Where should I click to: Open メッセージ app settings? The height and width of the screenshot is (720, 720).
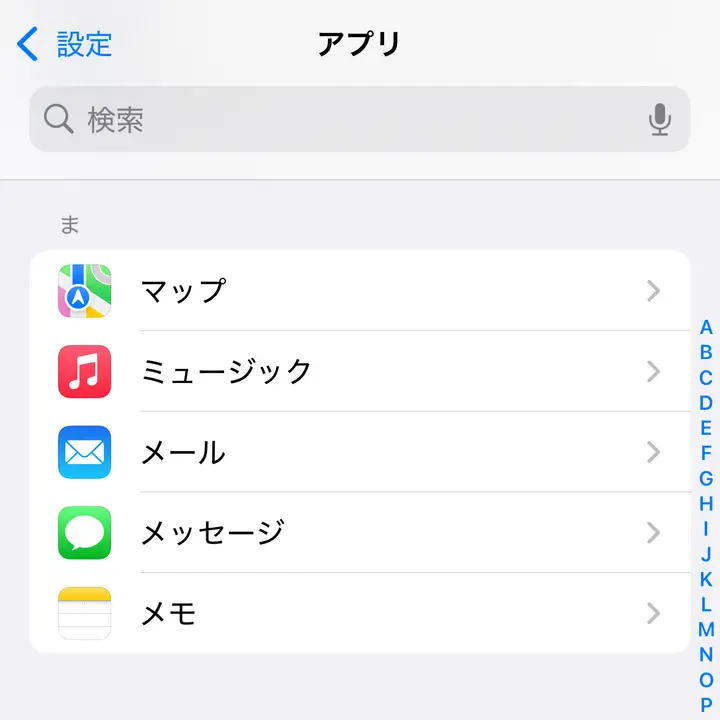[x=360, y=532]
